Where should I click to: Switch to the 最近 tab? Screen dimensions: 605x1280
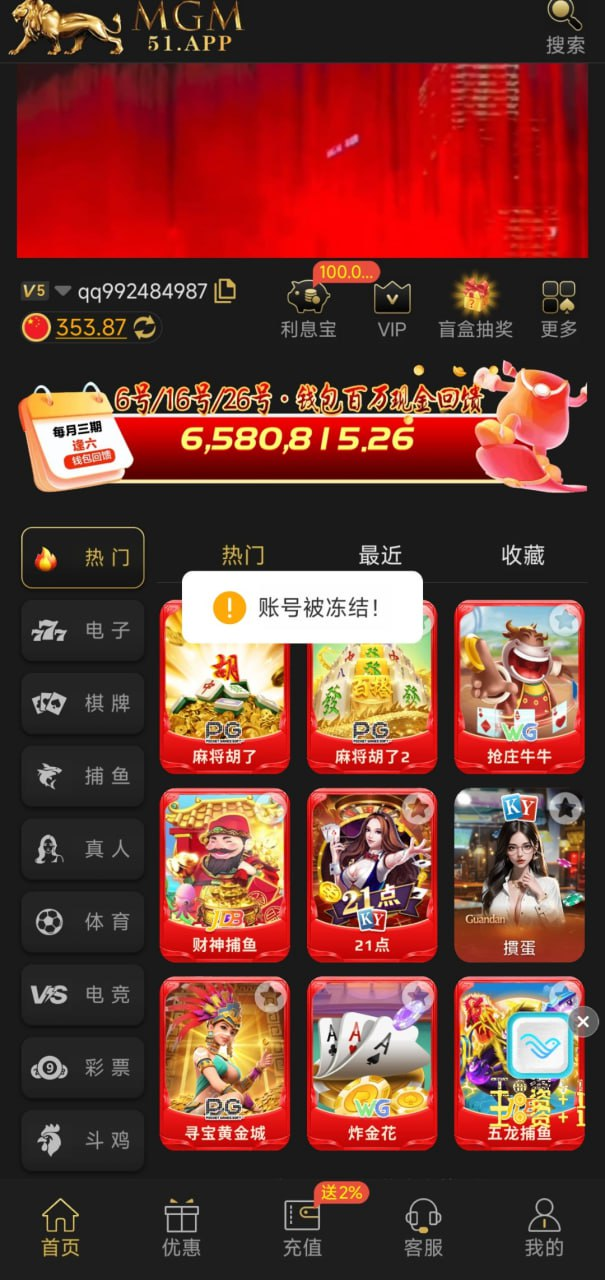pyautogui.click(x=380, y=556)
